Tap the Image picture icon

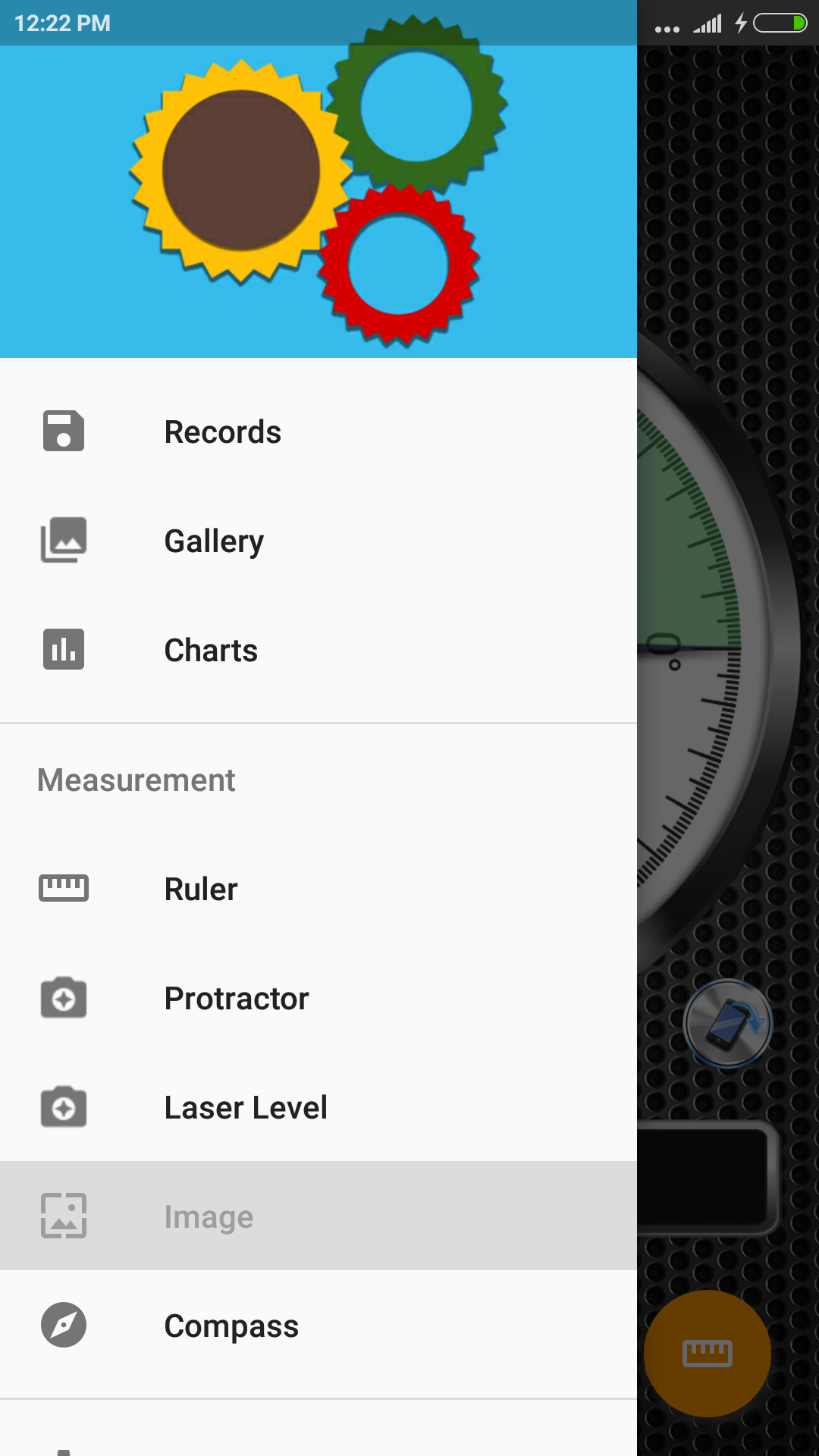(x=64, y=1215)
